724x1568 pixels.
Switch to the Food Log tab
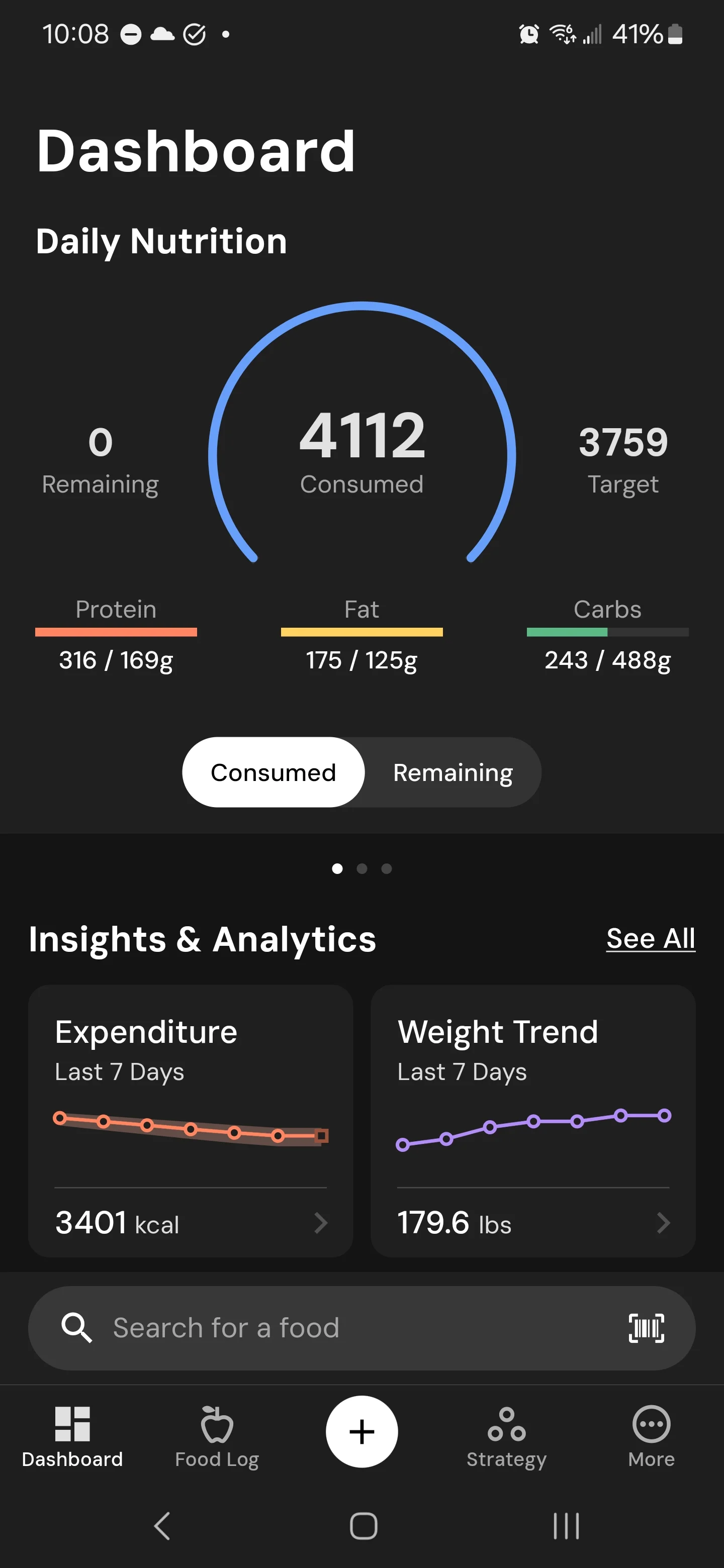pyautogui.click(x=217, y=1436)
